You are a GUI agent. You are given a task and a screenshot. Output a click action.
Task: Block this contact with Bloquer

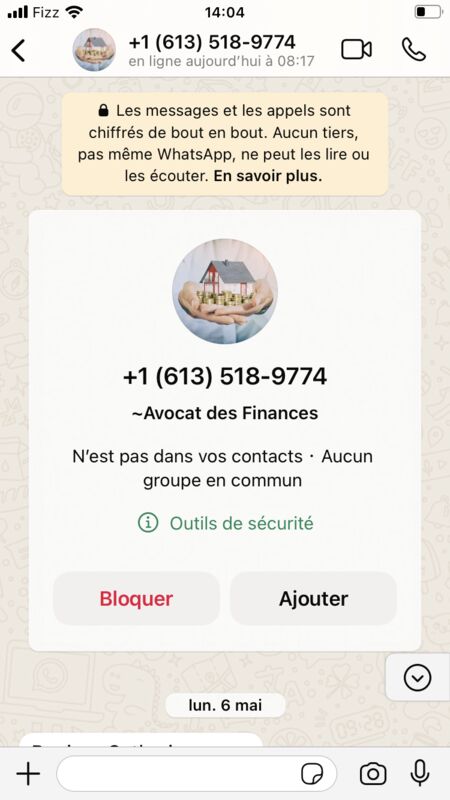tap(136, 598)
